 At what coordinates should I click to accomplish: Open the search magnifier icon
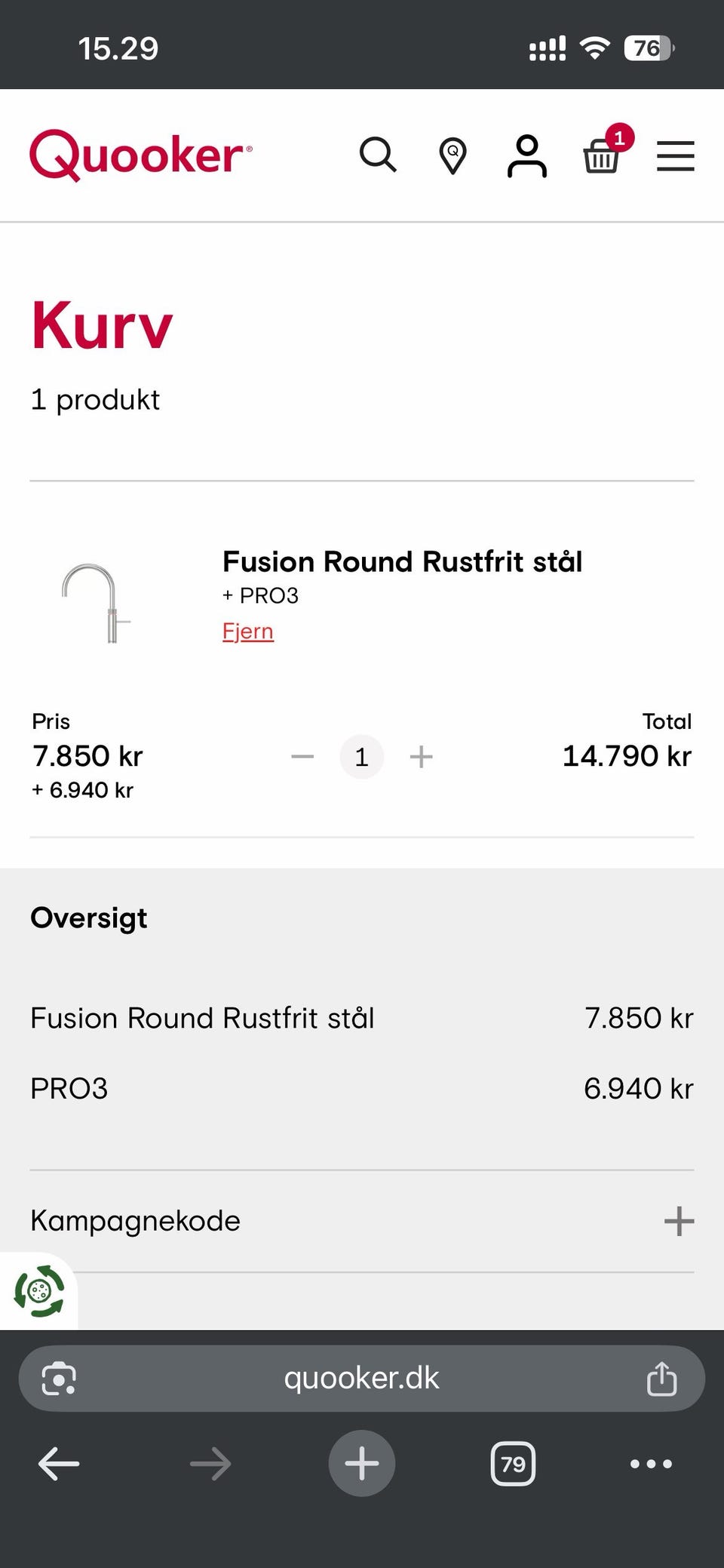pyautogui.click(x=378, y=155)
